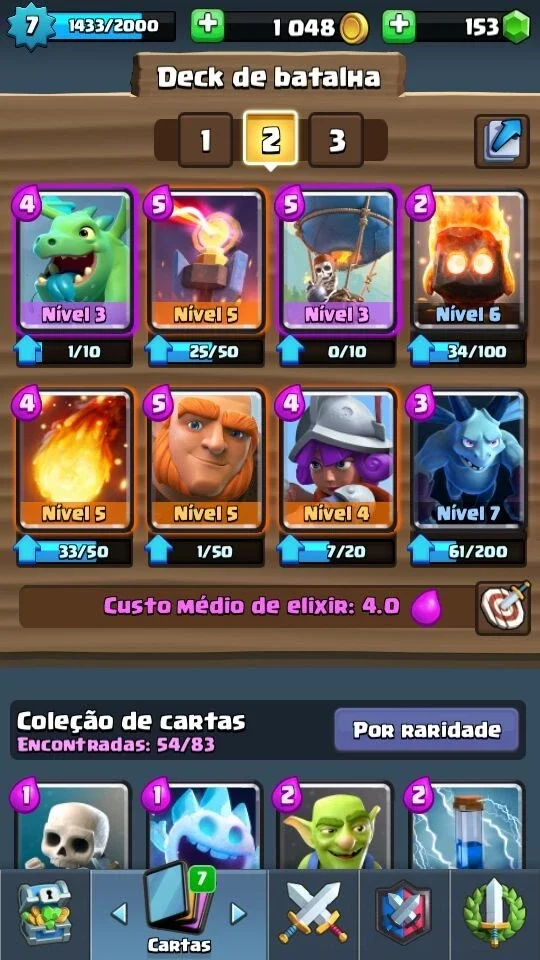Open the Musketeer card Nível 4

pyautogui.click(x=338, y=460)
